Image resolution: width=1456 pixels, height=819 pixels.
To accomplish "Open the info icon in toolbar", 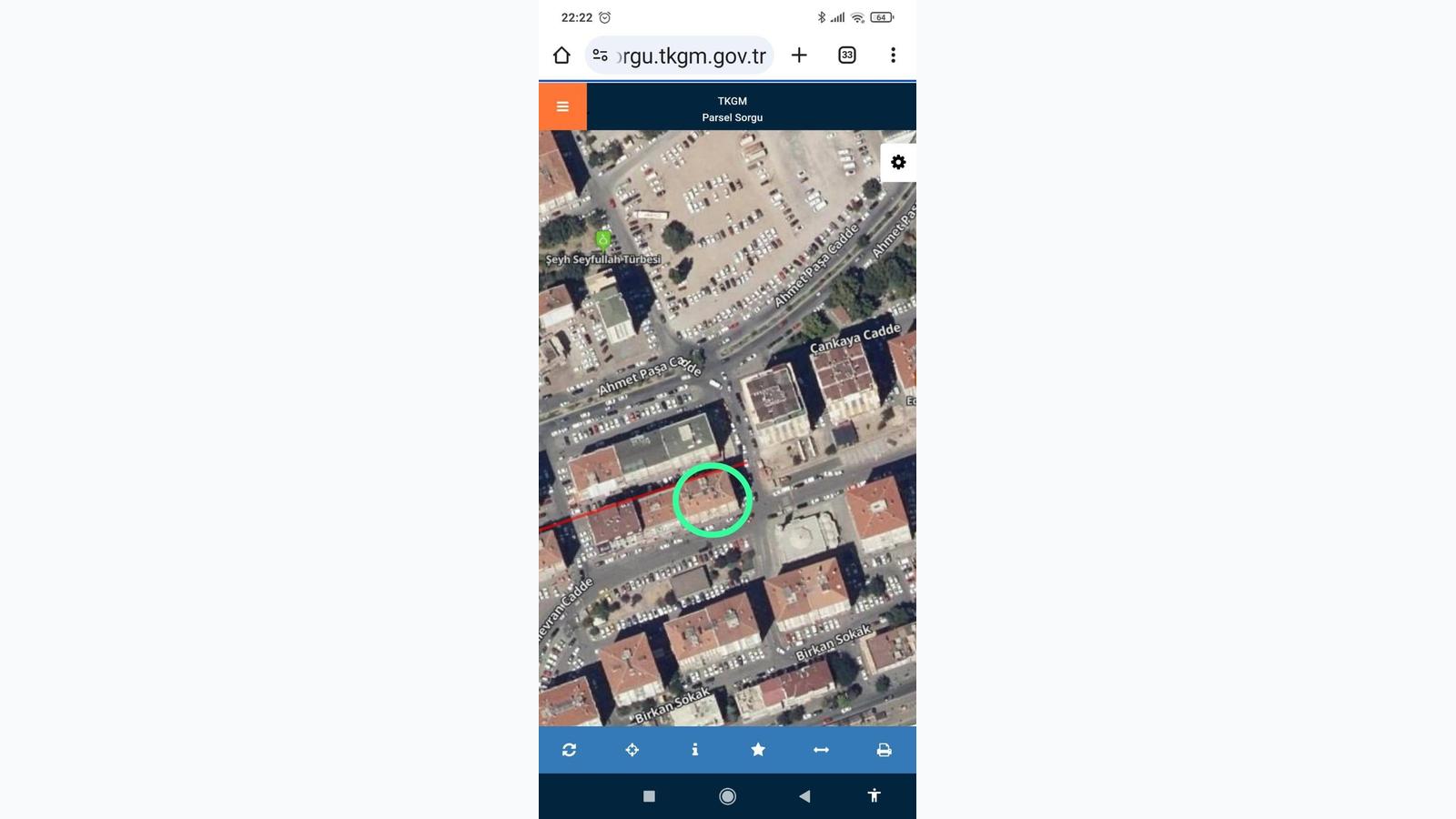I will 695,750.
